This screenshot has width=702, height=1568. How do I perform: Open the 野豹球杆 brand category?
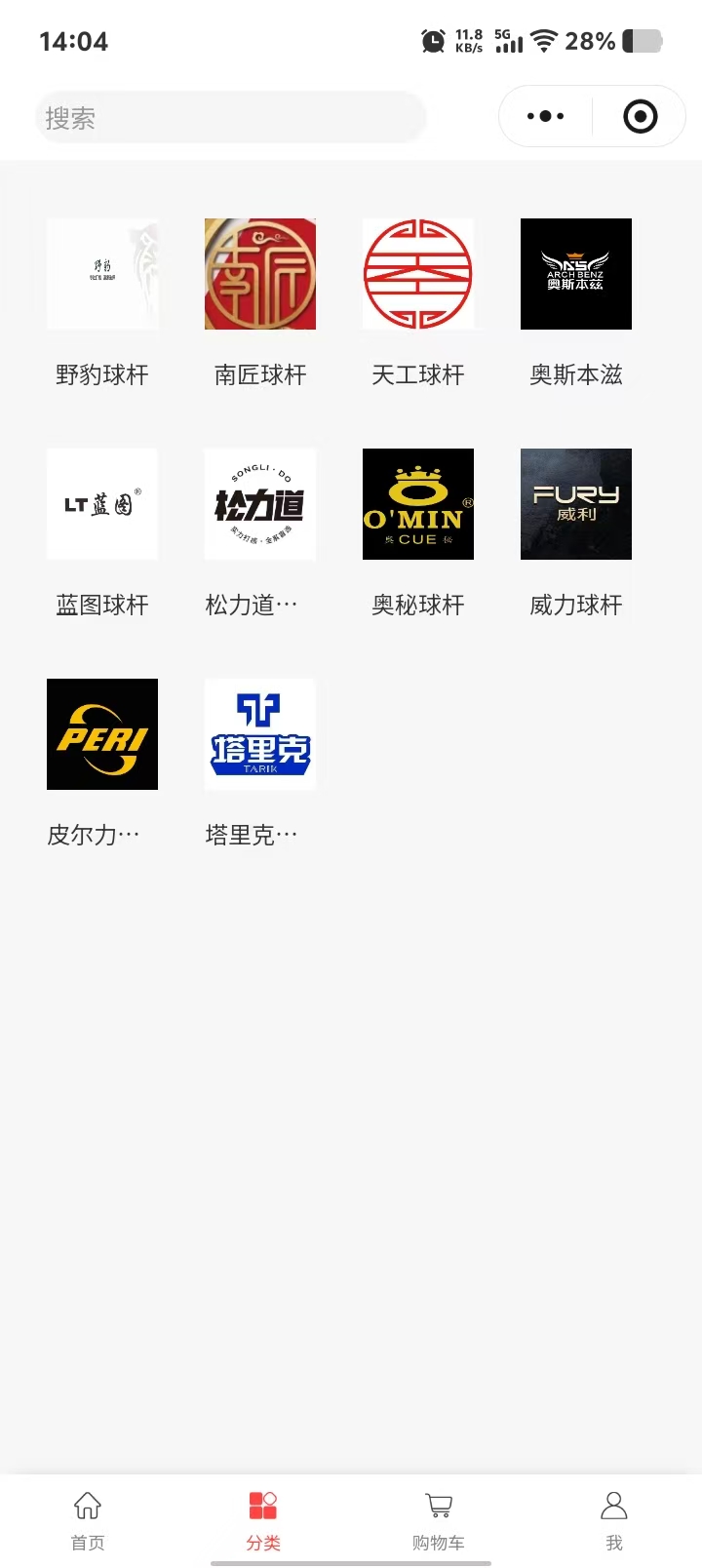point(102,275)
